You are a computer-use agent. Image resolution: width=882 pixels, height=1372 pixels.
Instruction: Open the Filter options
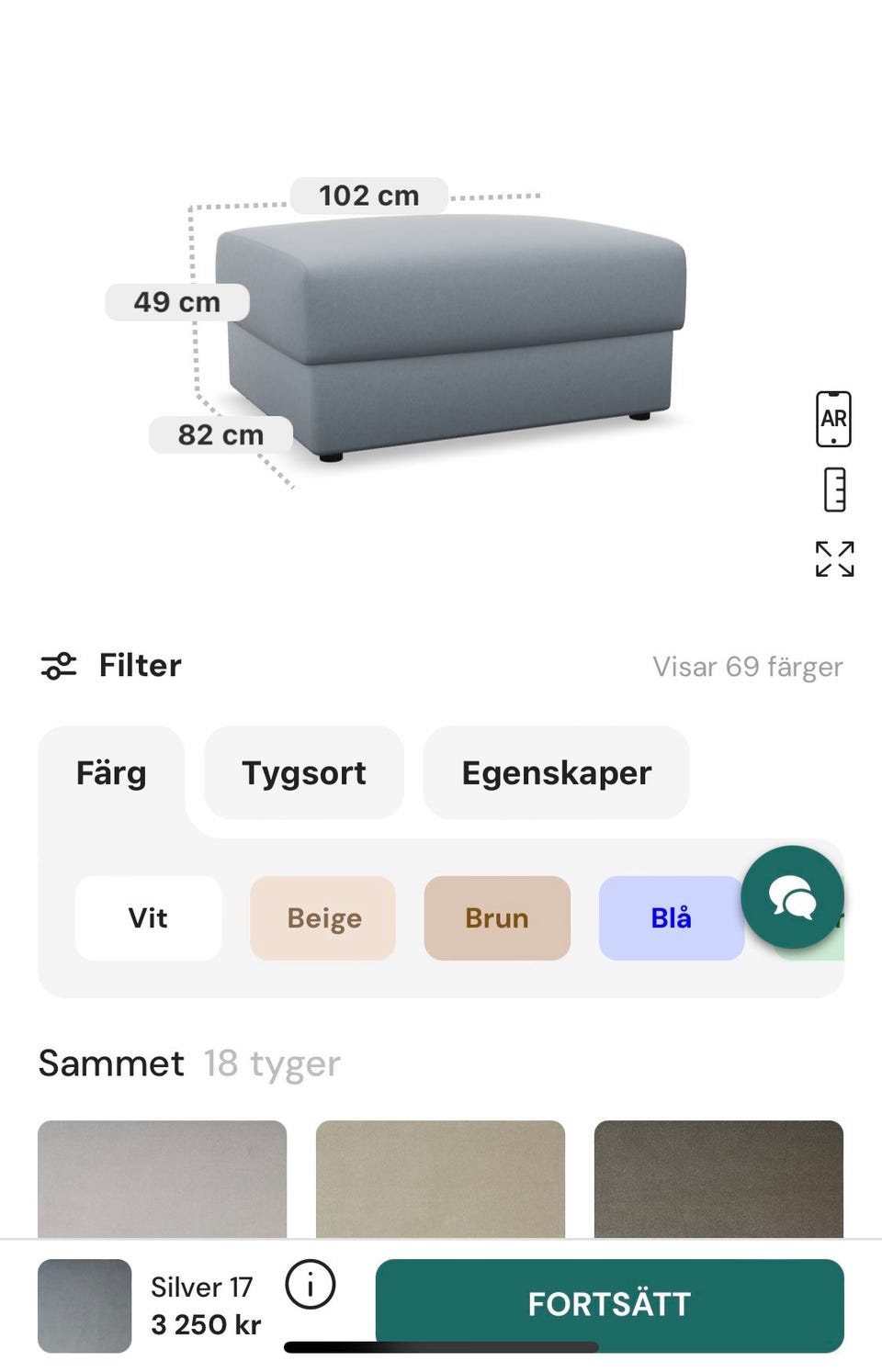[x=112, y=666]
